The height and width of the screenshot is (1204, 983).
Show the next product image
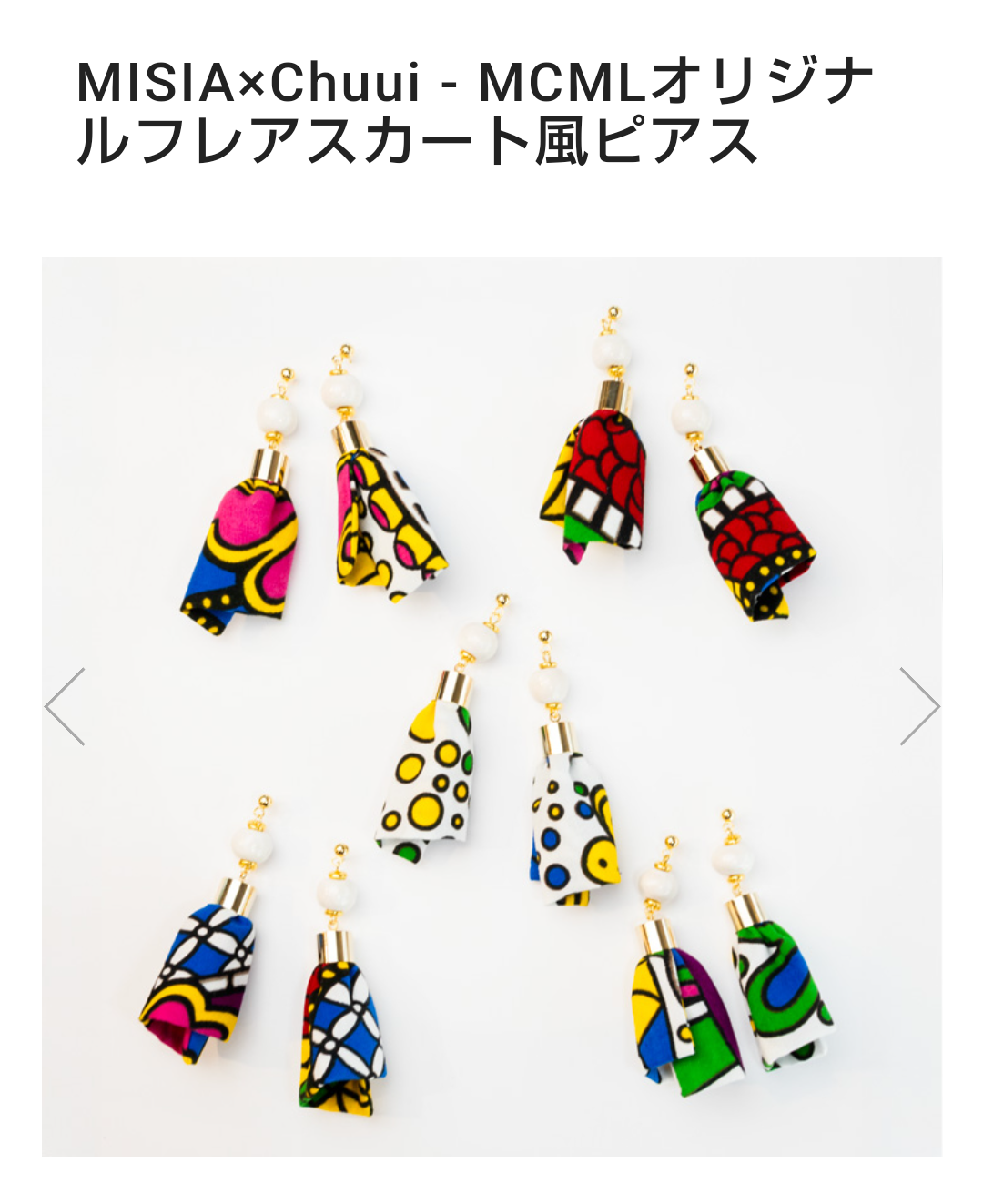pyautogui.click(x=918, y=706)
